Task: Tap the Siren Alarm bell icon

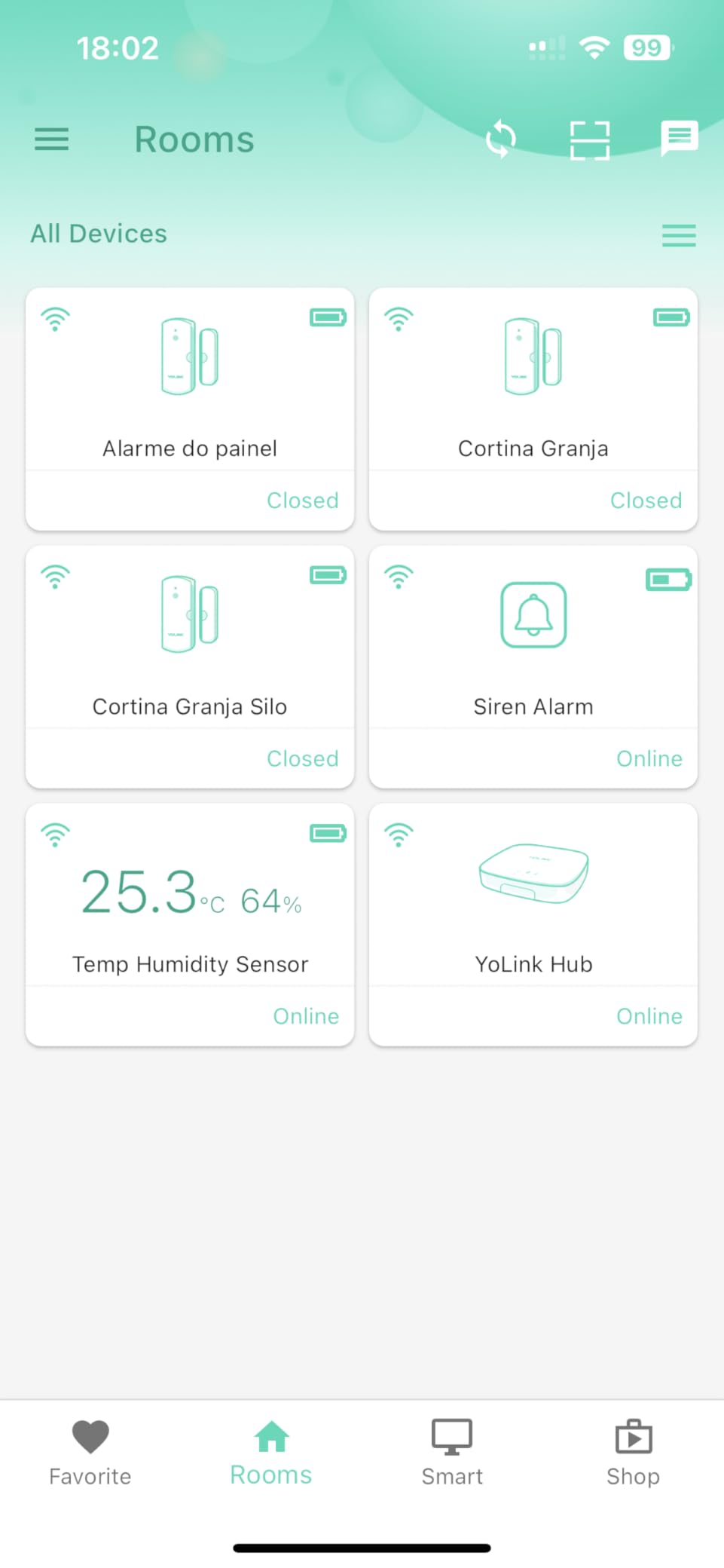Action: (x=533, y=614)
